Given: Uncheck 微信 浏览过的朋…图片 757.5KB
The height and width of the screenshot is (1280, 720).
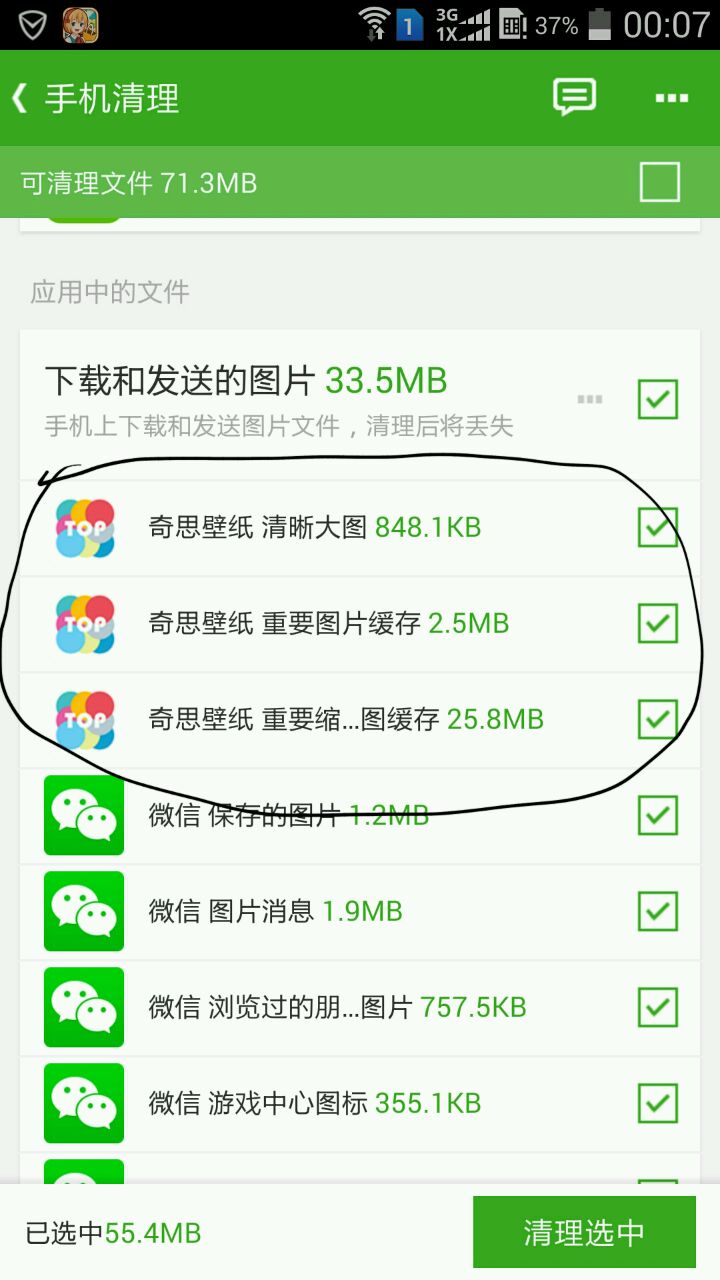Looking at the screenshot, I should 657,1007.
